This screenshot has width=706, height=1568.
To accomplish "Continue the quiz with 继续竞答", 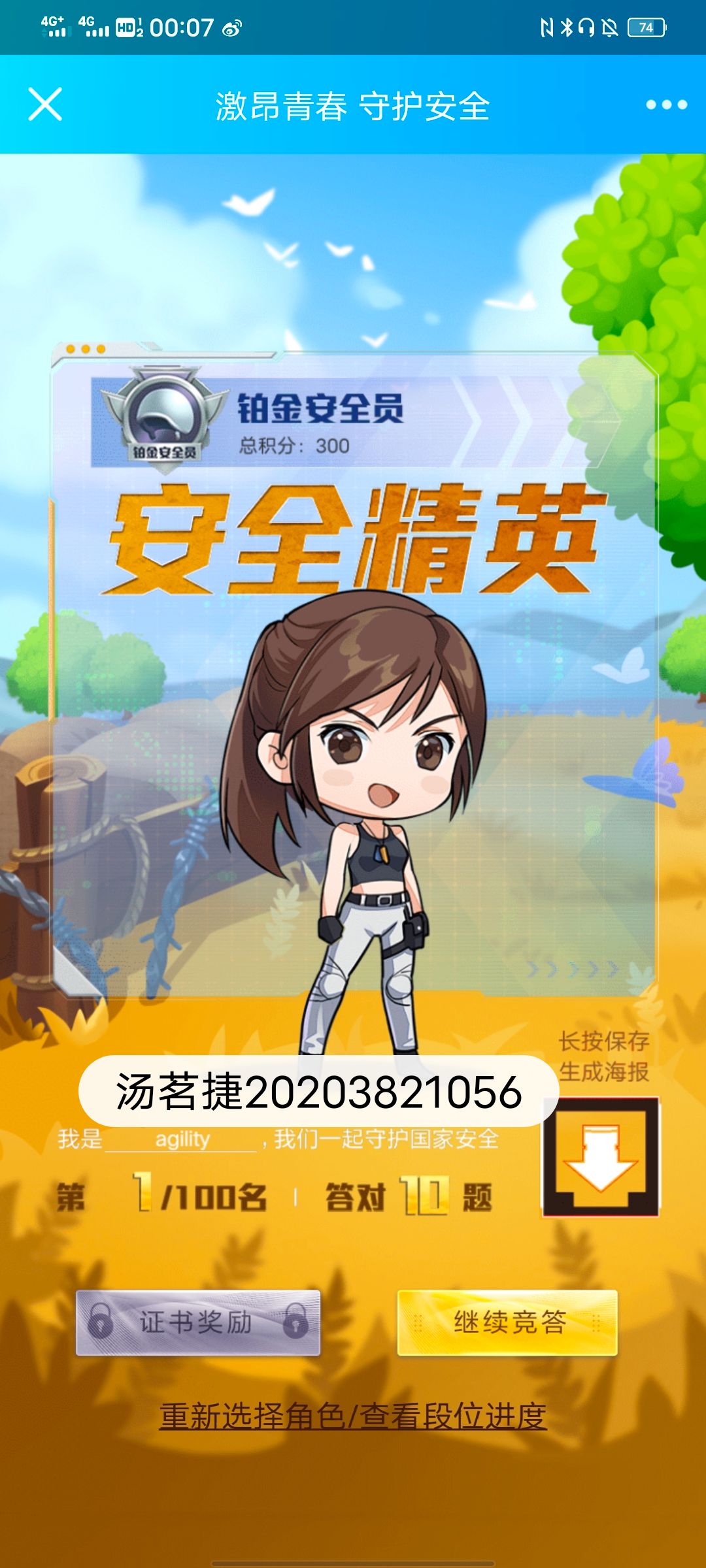I will pyautogui.click(x=508, y=1322).
